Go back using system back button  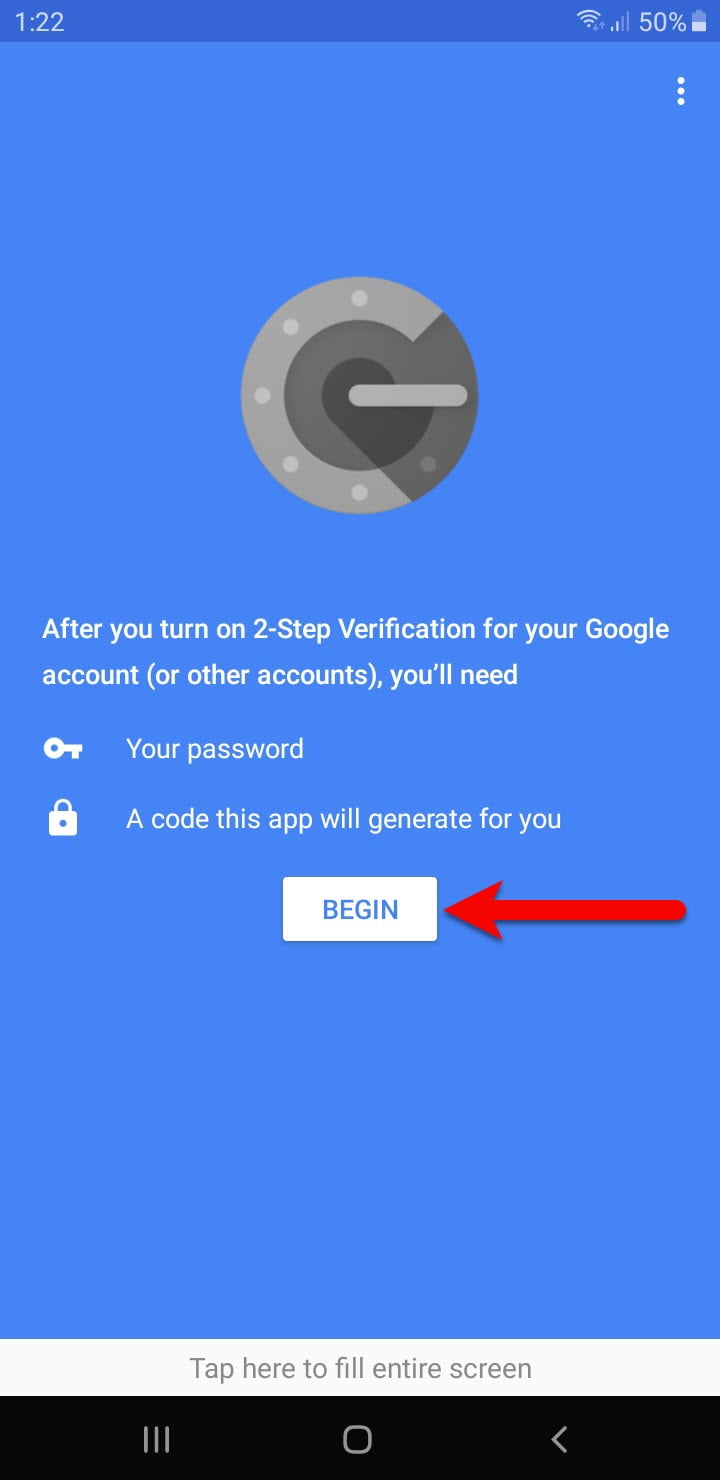(x=559, y=1439)
